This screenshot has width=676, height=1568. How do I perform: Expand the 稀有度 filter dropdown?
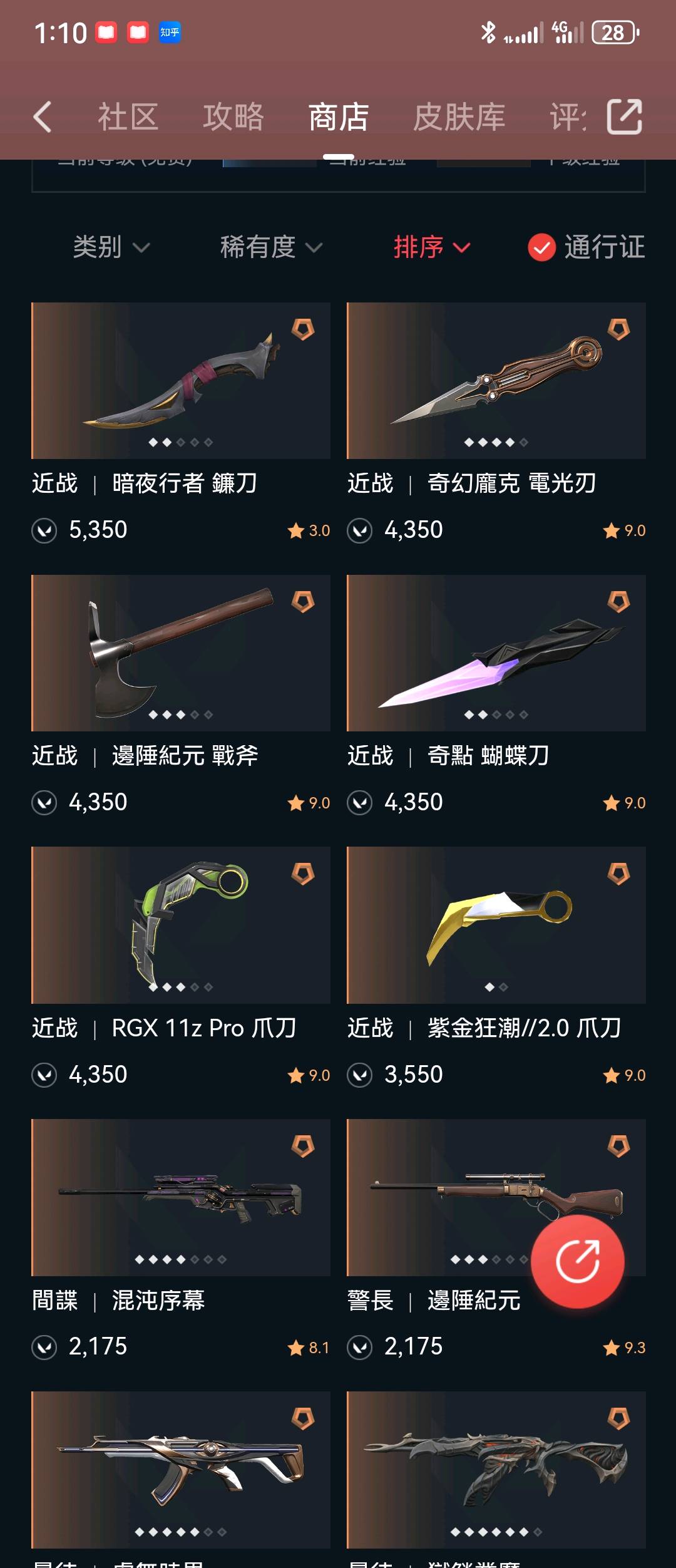tap(271, 247)
